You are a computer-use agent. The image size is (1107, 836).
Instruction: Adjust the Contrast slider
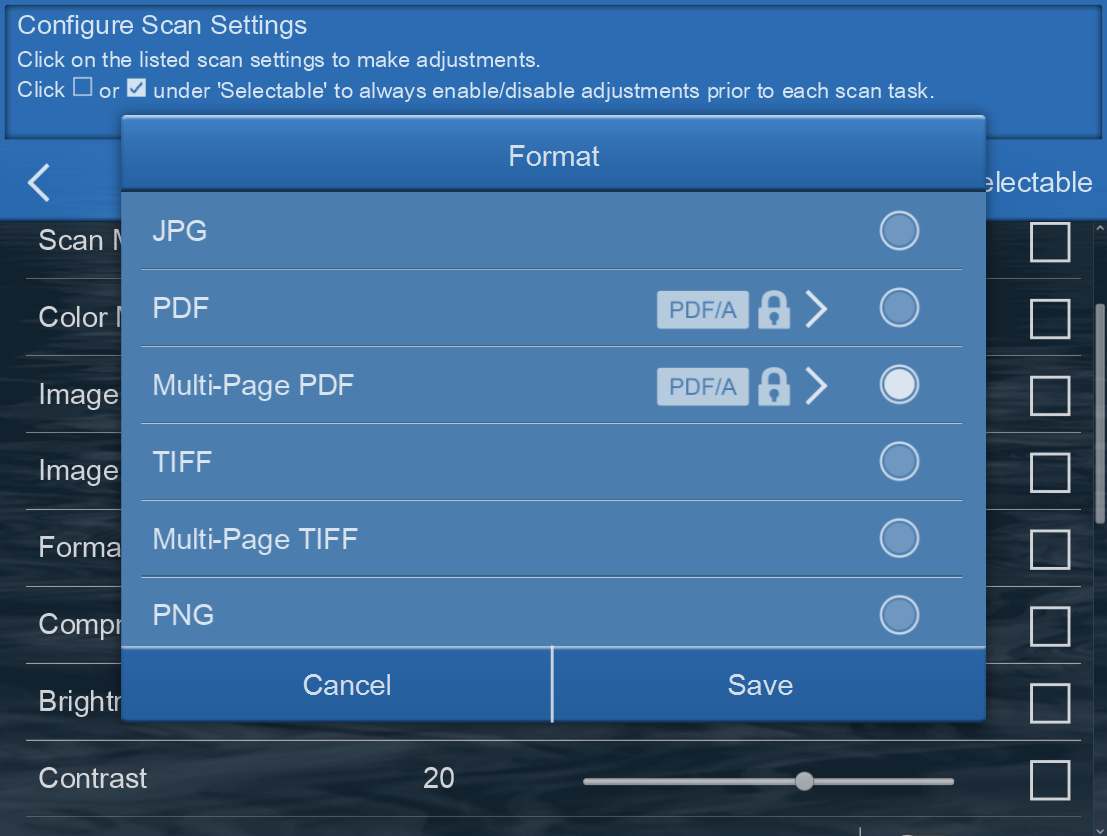click(804, 781)
